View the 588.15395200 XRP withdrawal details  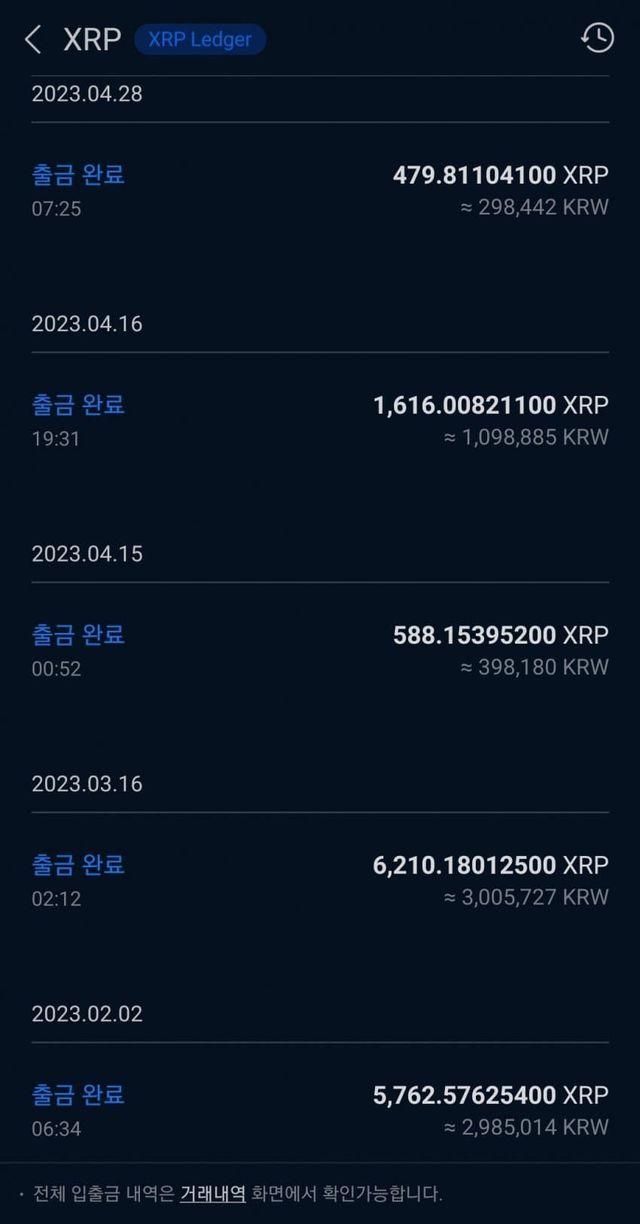coord(320,650)
